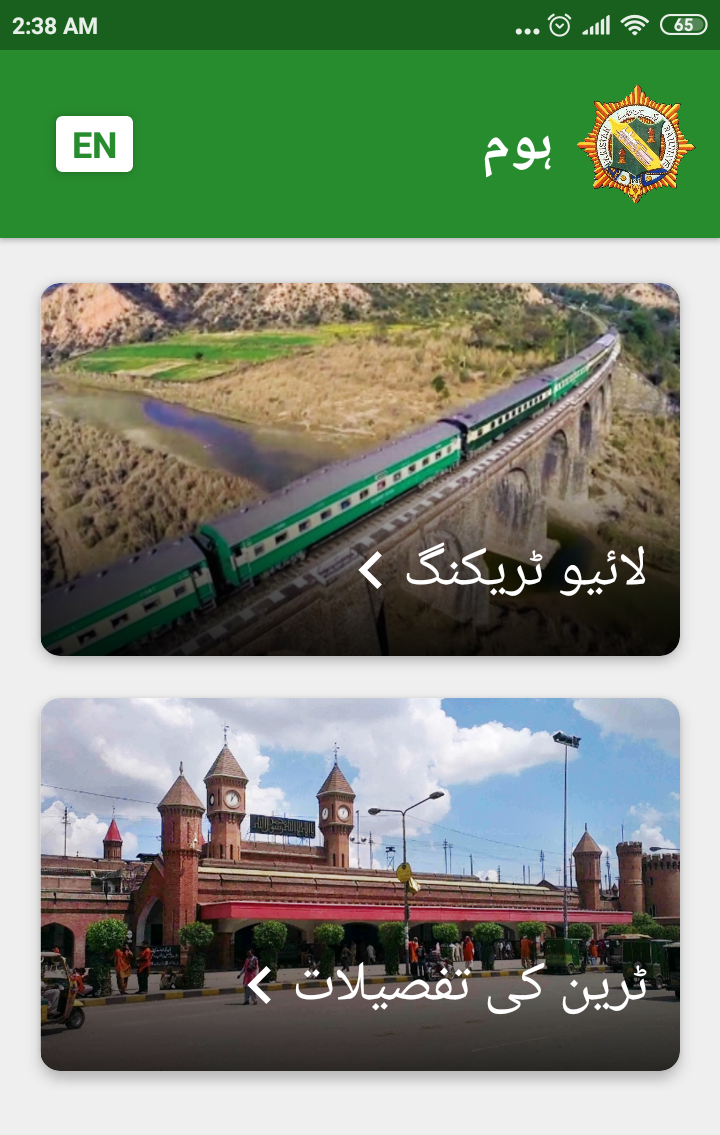
Task: Switch language with the EN button
Action: (x=94, y=145)
